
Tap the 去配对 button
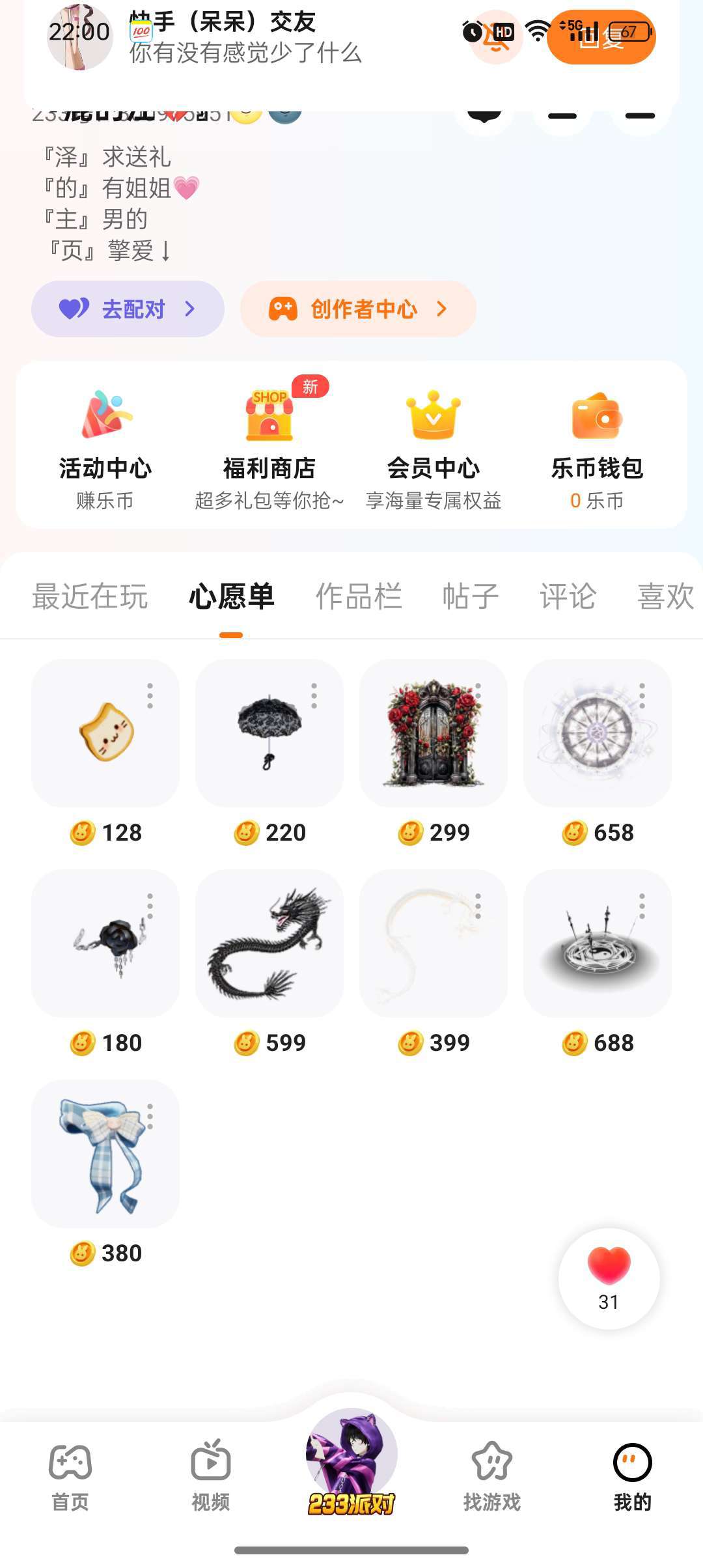[128, 309]
